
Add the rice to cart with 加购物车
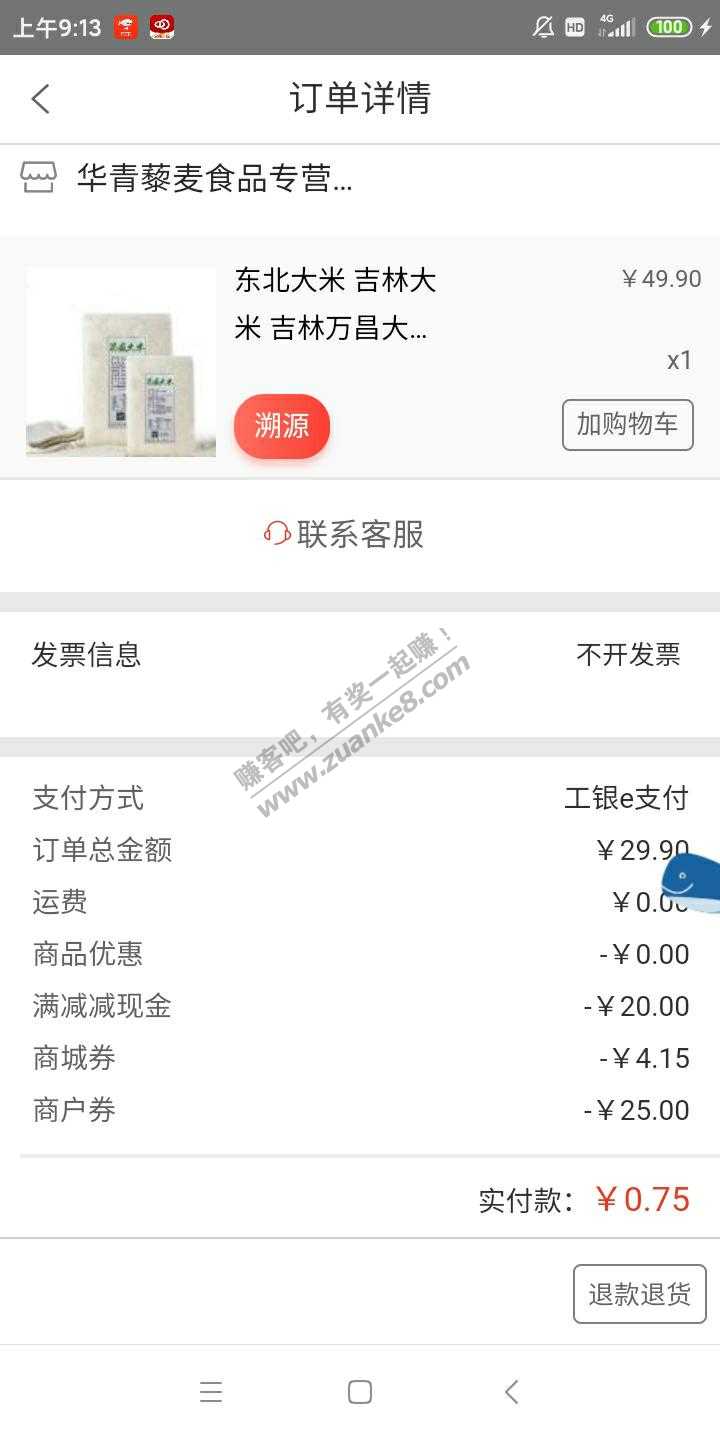pyautogui.click(x=627, y=425)
